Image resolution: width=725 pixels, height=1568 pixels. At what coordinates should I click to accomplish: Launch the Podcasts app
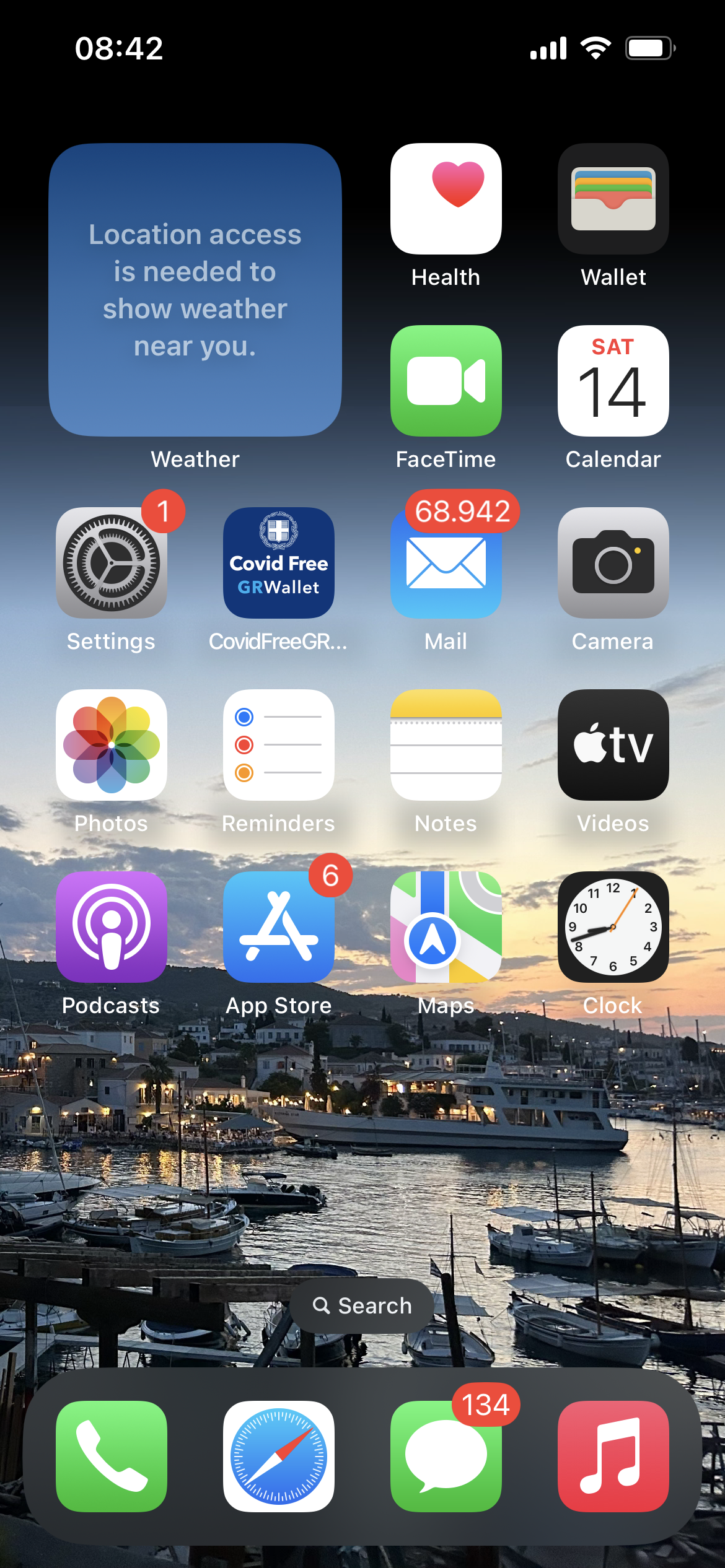[x=112, y=927]
